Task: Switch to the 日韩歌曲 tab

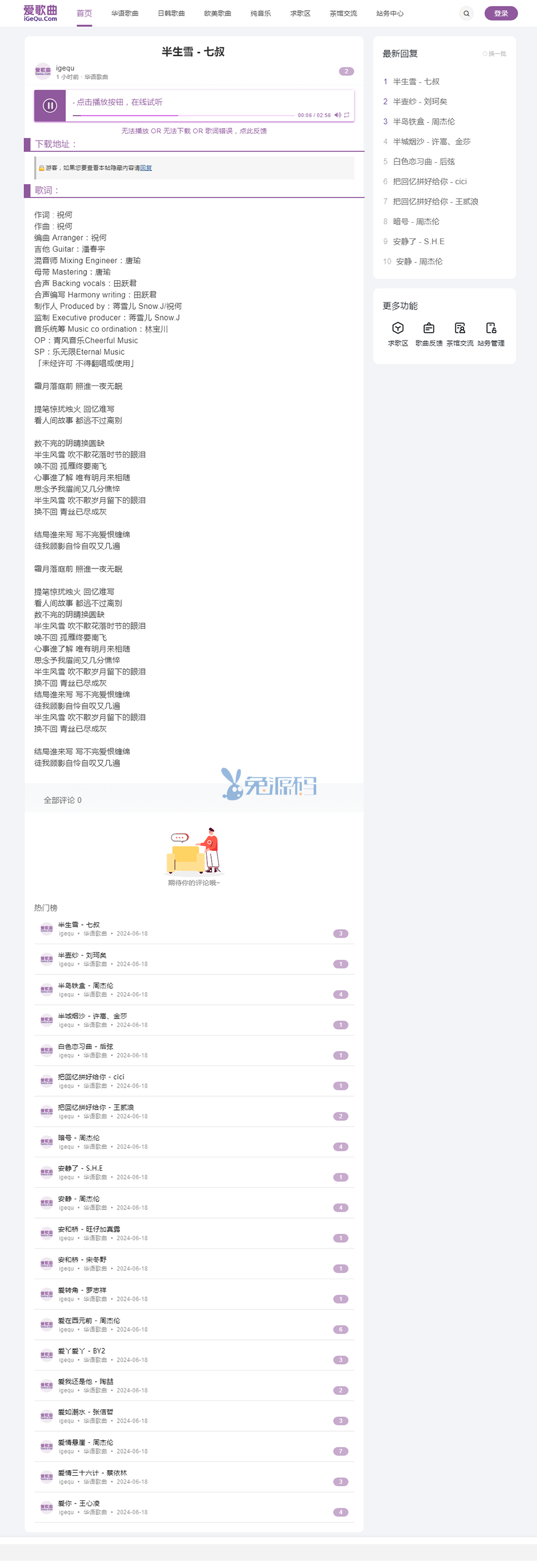Action: tap(171, 13)
